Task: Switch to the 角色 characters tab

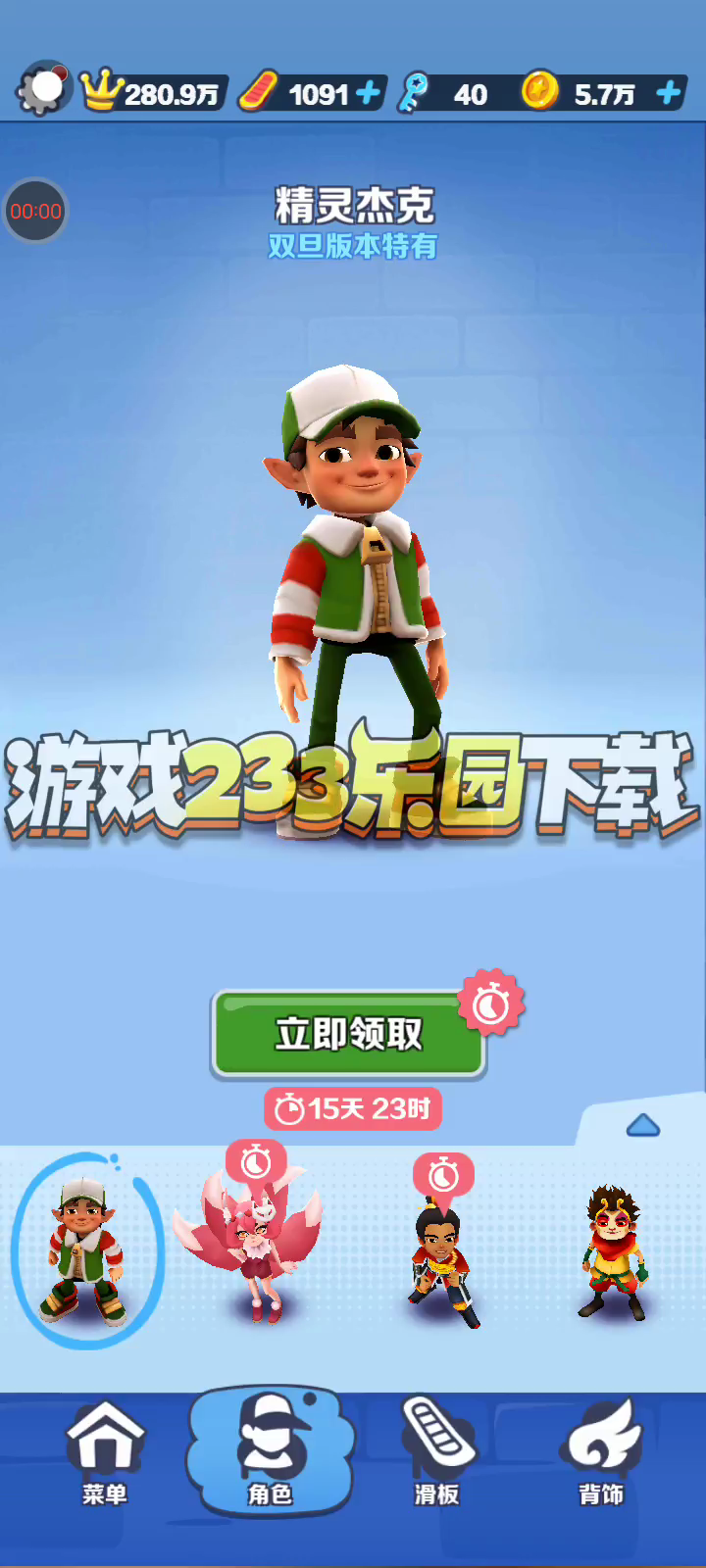Action: pos(270,1453)
